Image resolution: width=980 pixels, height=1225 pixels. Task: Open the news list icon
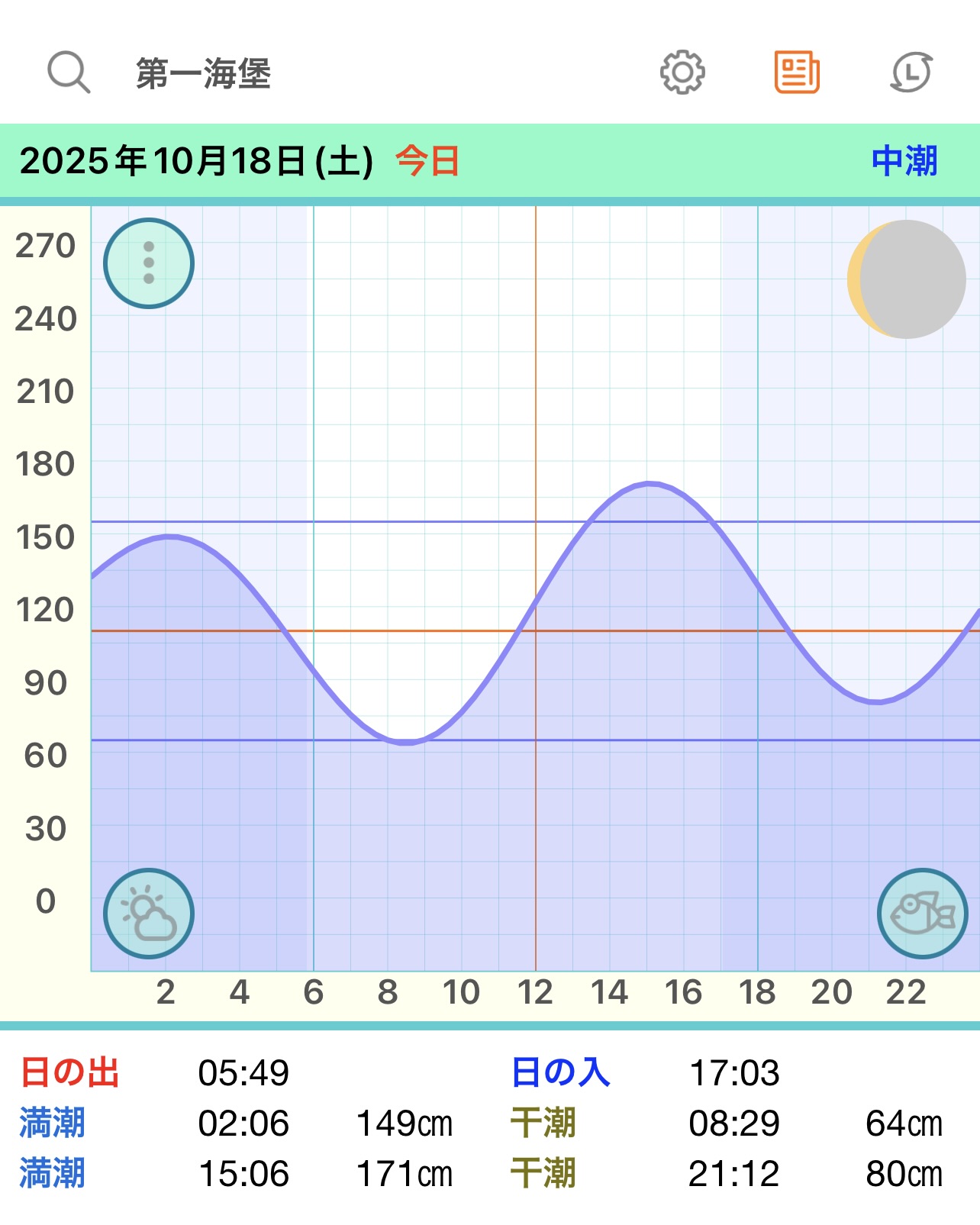(x=797, y=73)
